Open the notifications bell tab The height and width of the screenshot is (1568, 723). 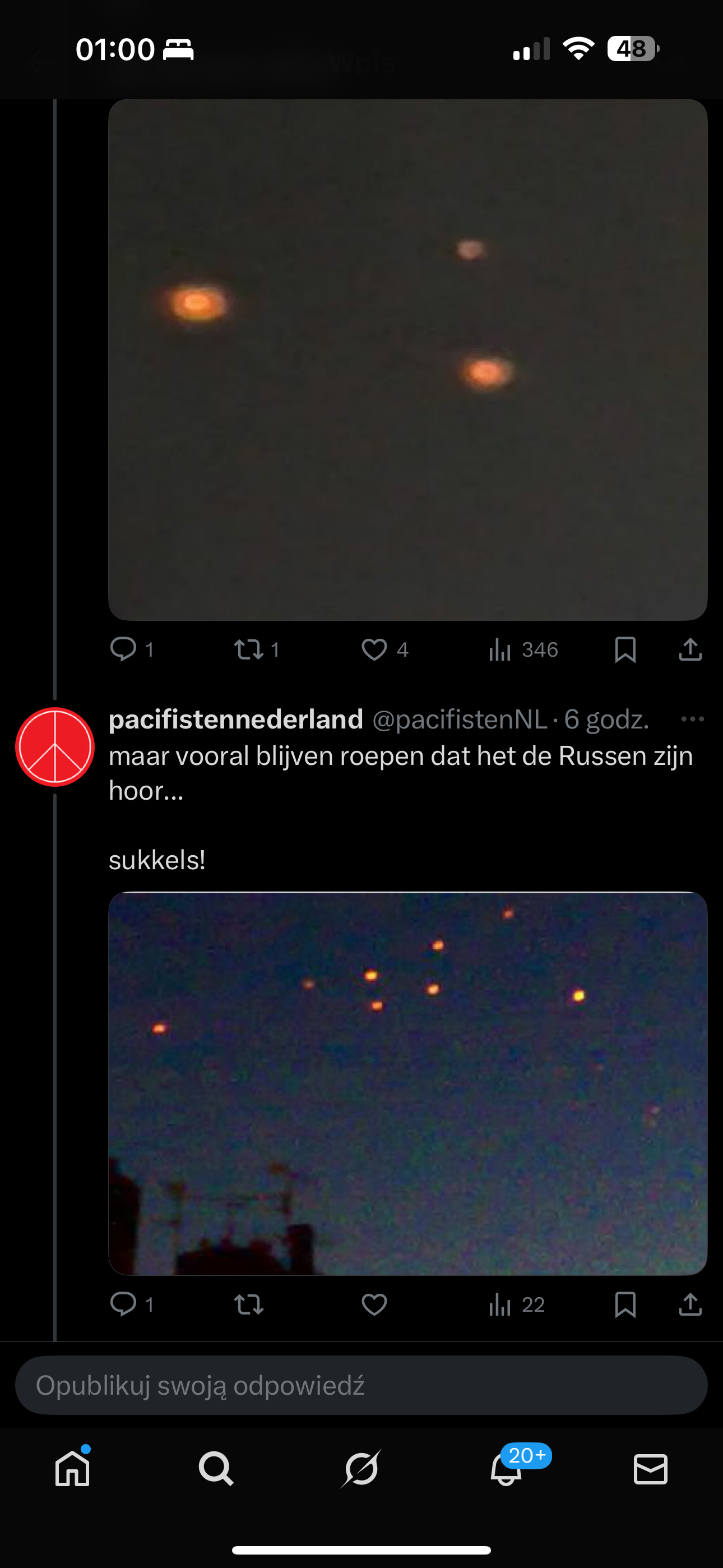(x=506, y=1469)
